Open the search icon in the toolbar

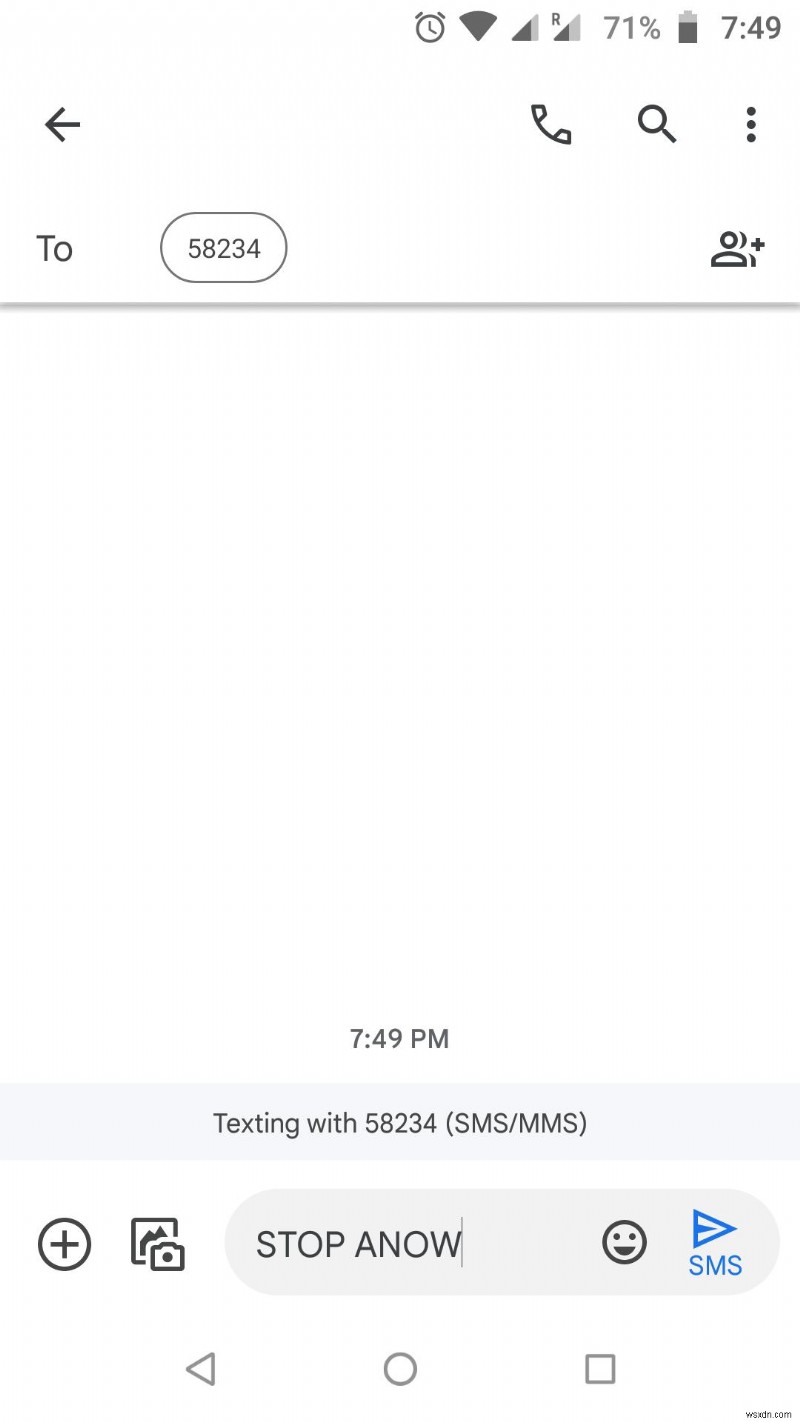pos(656,125)
